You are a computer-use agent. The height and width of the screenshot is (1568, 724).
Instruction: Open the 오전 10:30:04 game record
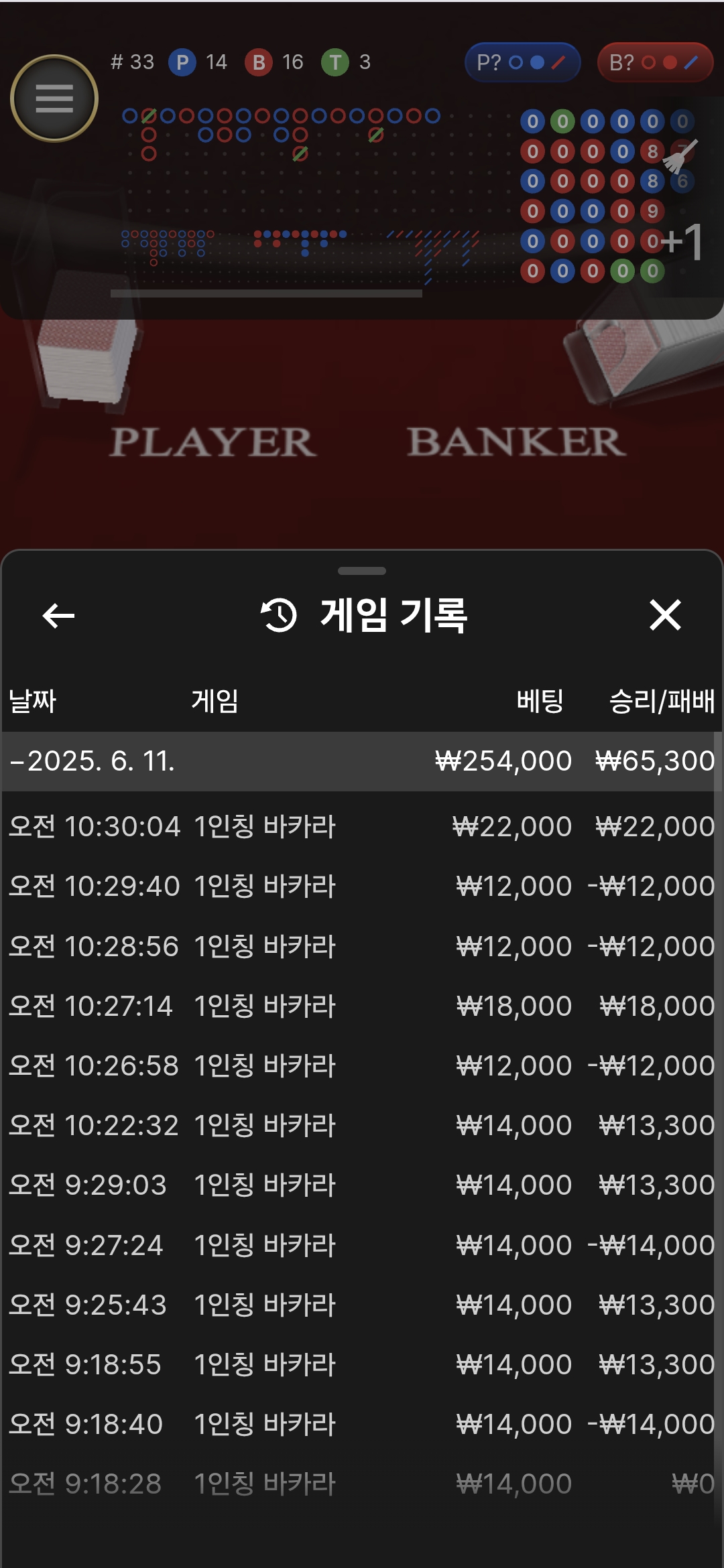pos(362,826)
